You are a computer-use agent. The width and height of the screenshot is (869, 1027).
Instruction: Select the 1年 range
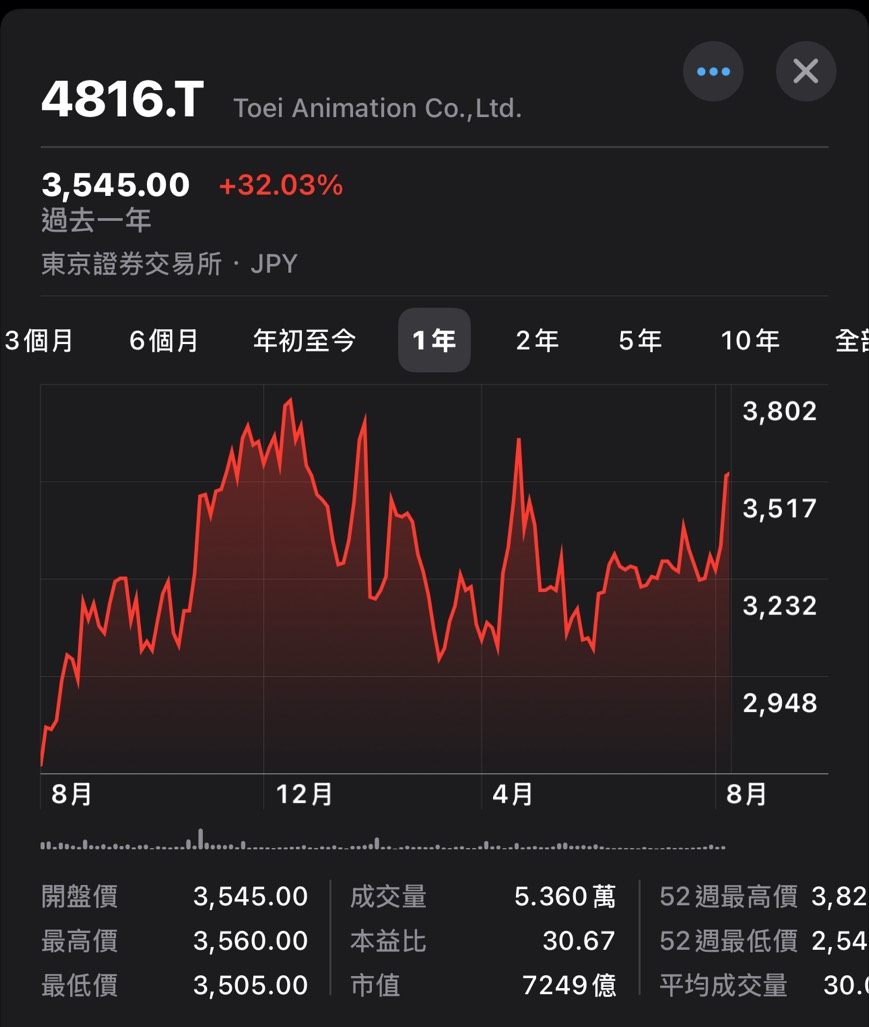pyautogui.click(x=434, y=341)
